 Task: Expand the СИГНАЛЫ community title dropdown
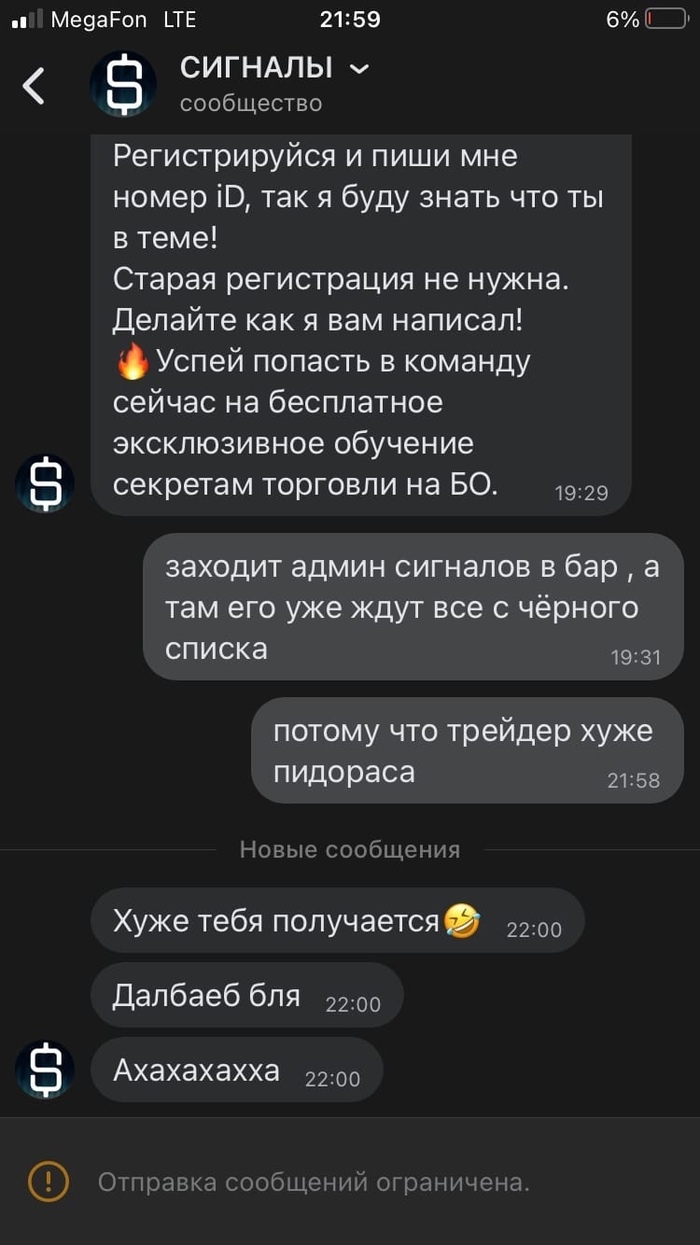click(359, 69)
